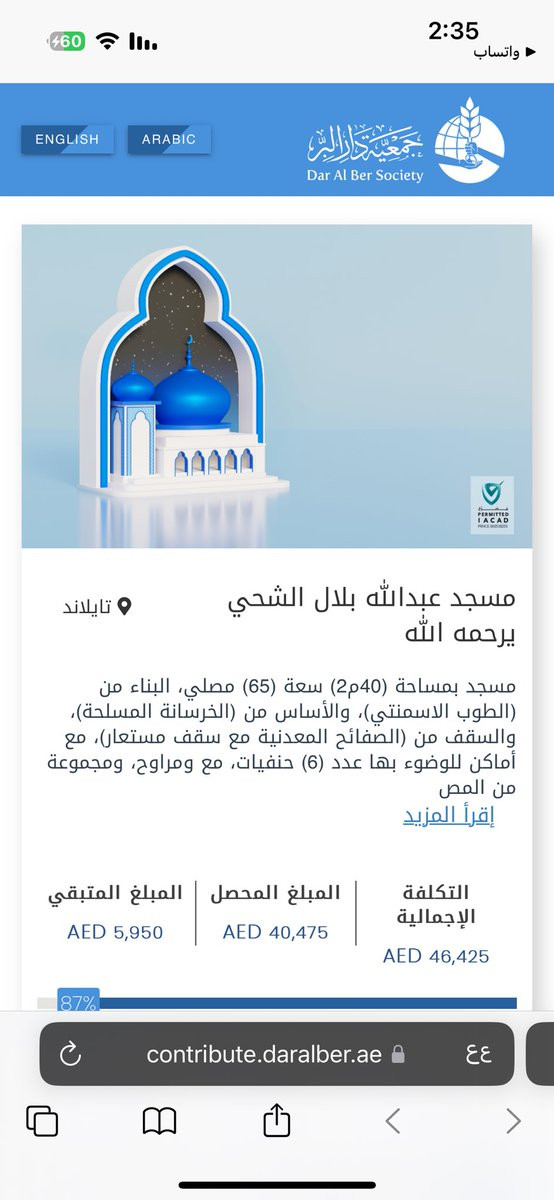Open the Dar Al Ber Society logo link

coord(406,140)
